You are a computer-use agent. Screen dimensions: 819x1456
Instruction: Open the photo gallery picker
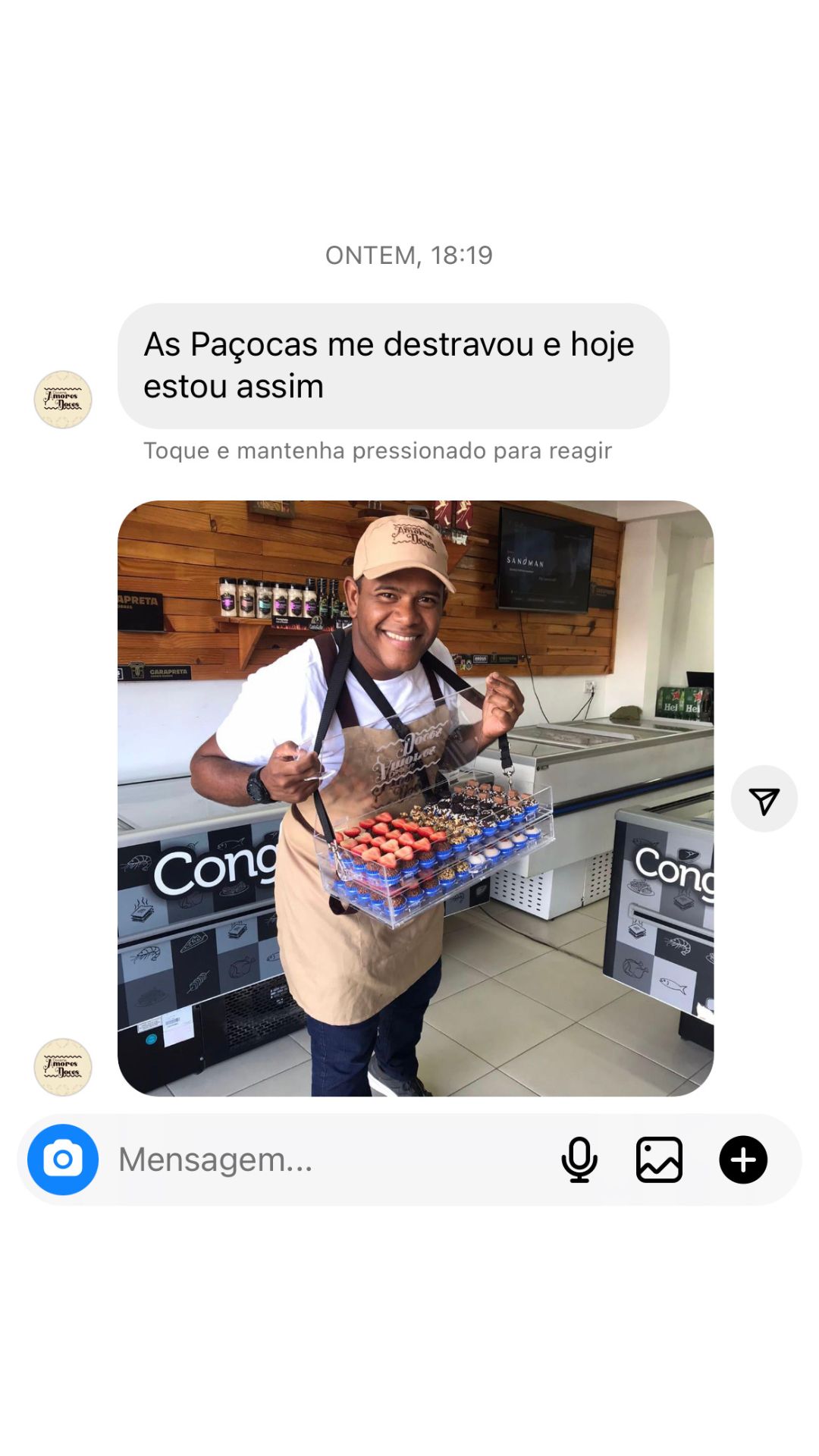(x=659, y=1159)
